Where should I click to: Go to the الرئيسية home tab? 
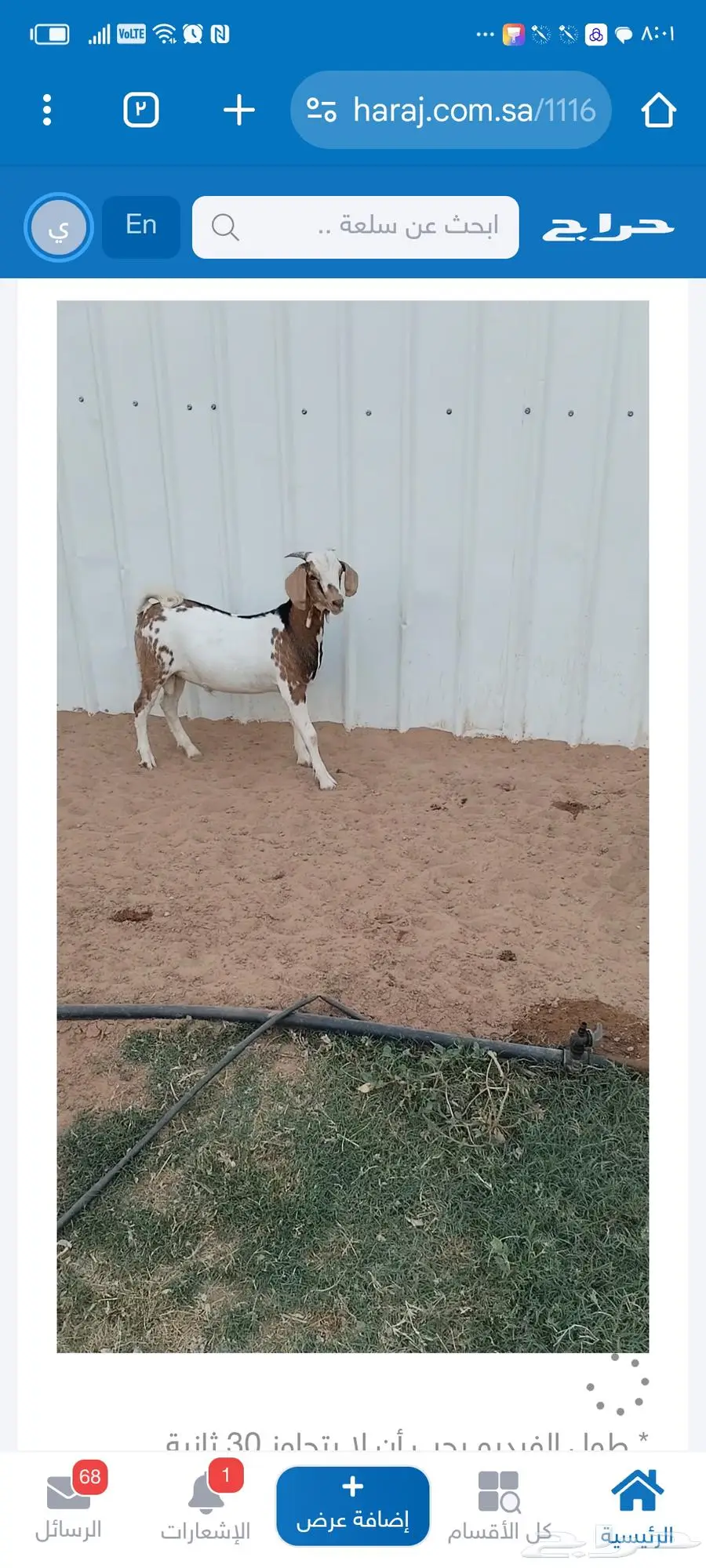[637, 1505]
